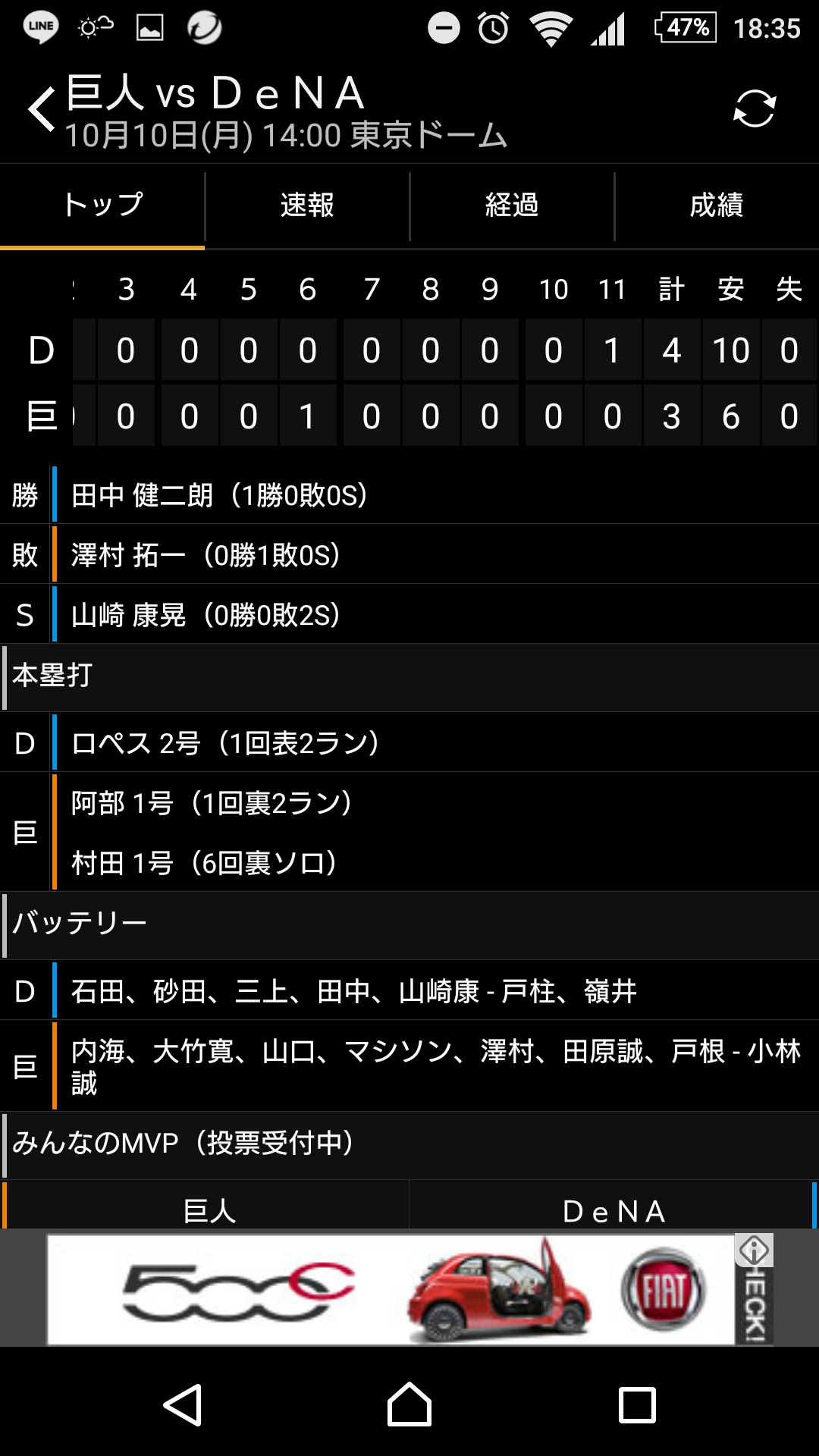819x1456 pixels.
Task: Open the Fiat 500 ad banner
Action: [x=391, y=1289]
